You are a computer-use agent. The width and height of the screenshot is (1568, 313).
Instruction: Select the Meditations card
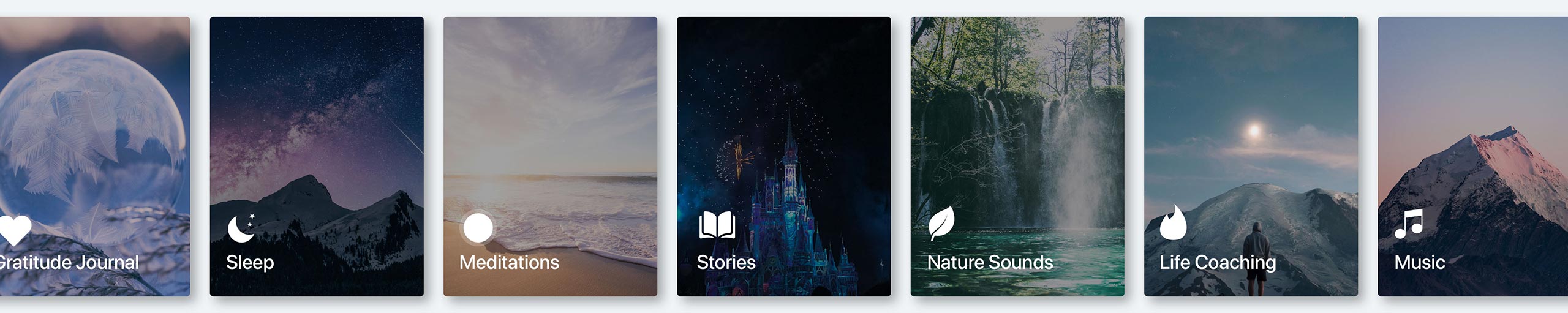(x=550, y=156)
